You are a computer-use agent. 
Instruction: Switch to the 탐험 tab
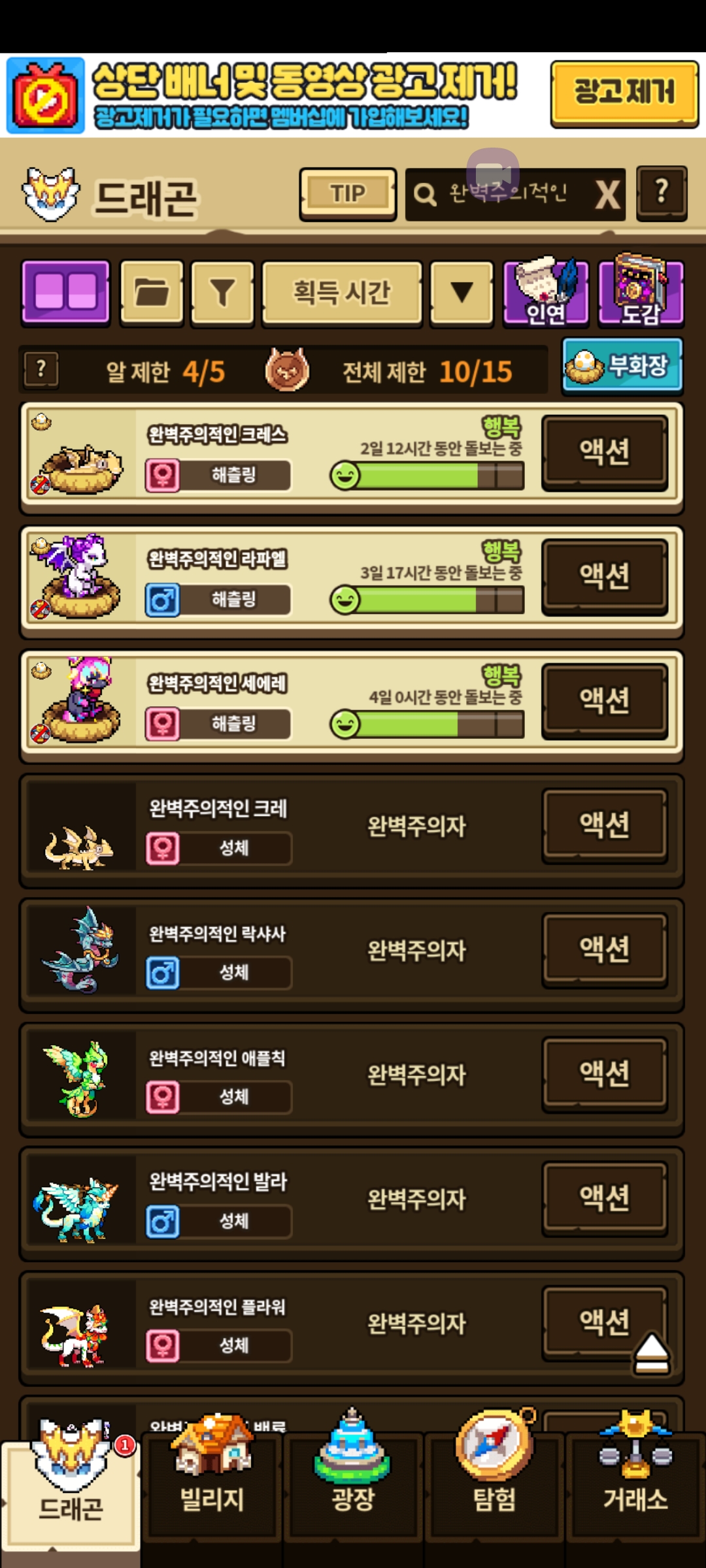pyautogui.click(x=494, y=1483)
